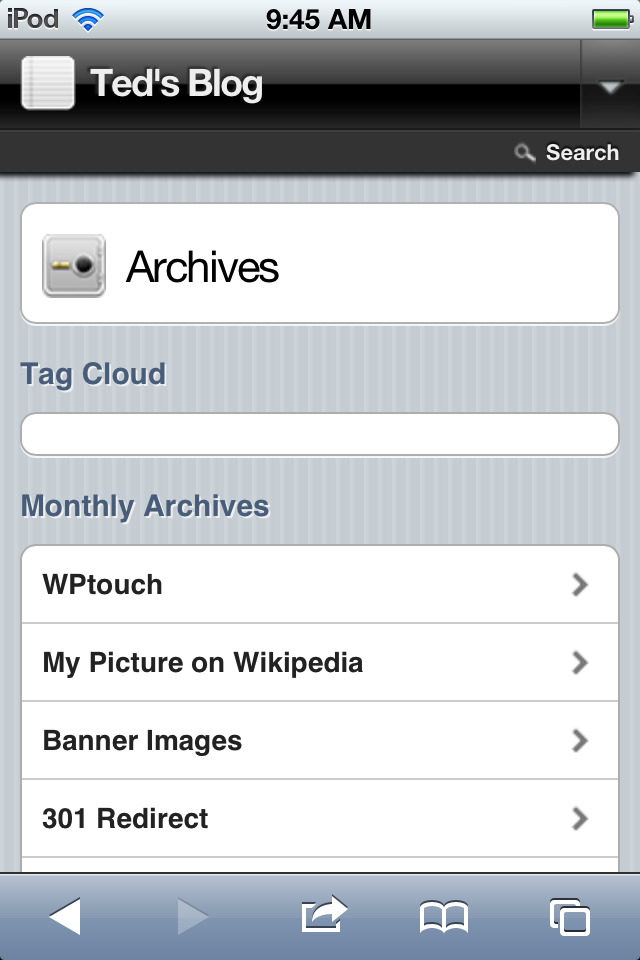Go to Ted's Blog home
640x960 pixels.
176,84
